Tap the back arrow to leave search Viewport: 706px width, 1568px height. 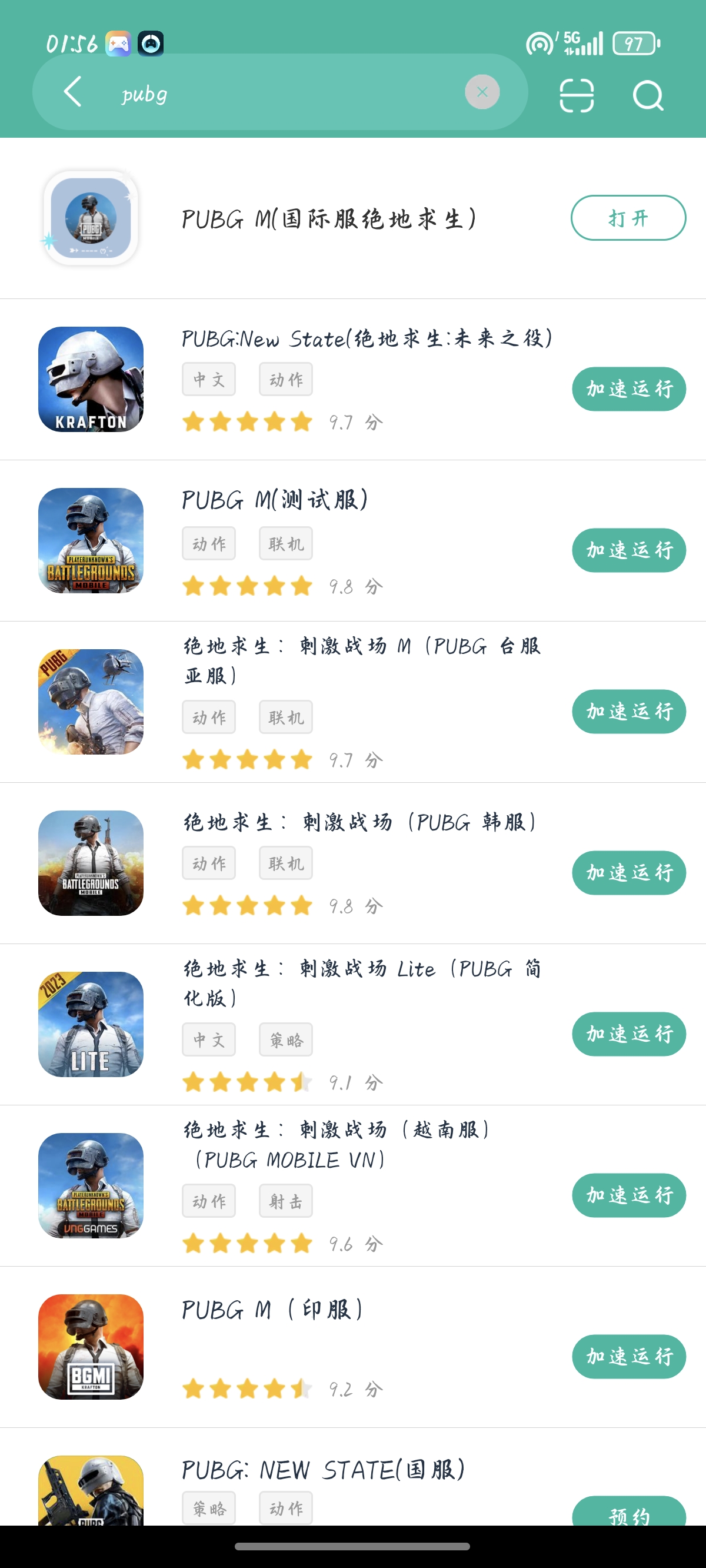coord(71,92)
